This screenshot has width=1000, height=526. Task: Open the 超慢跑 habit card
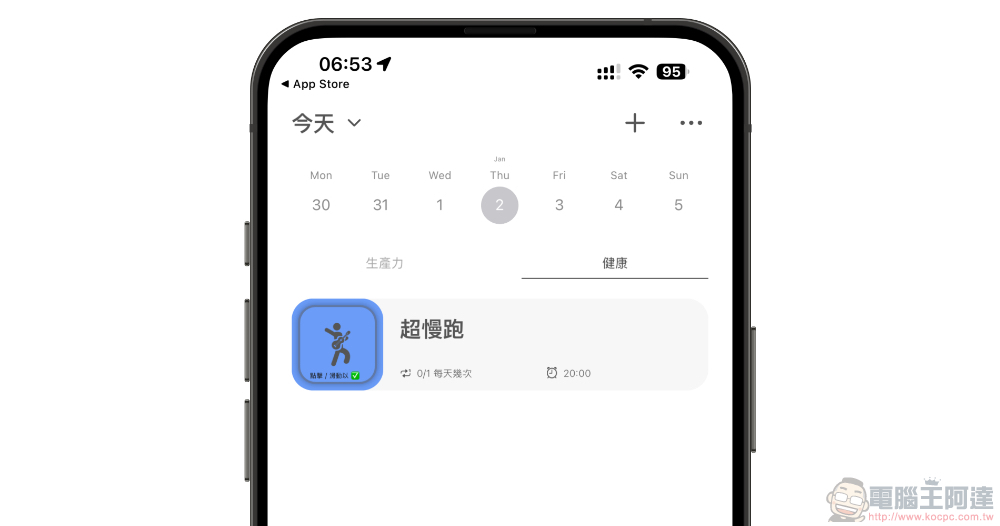pos(545,344)
